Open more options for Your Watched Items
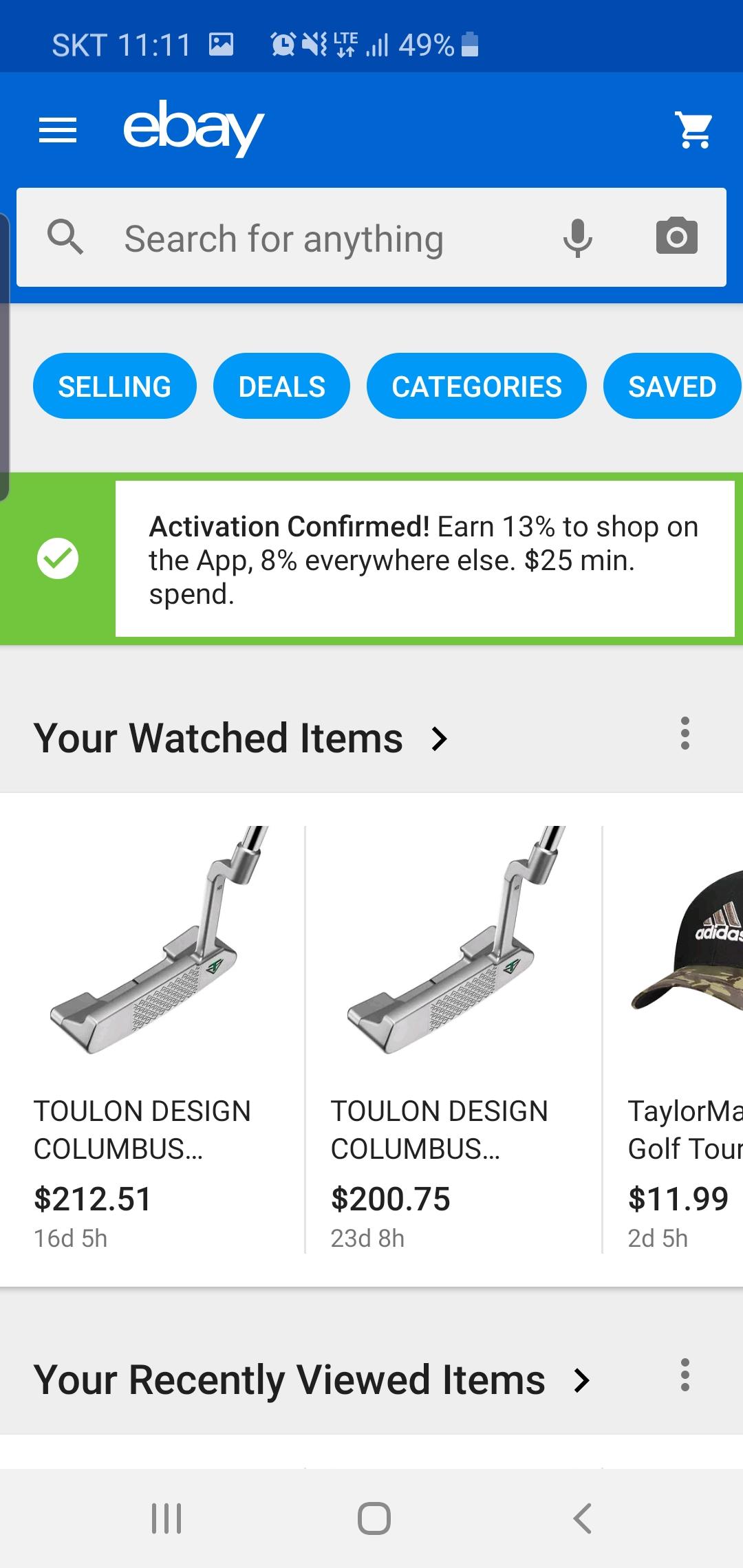 pos(685,733)
